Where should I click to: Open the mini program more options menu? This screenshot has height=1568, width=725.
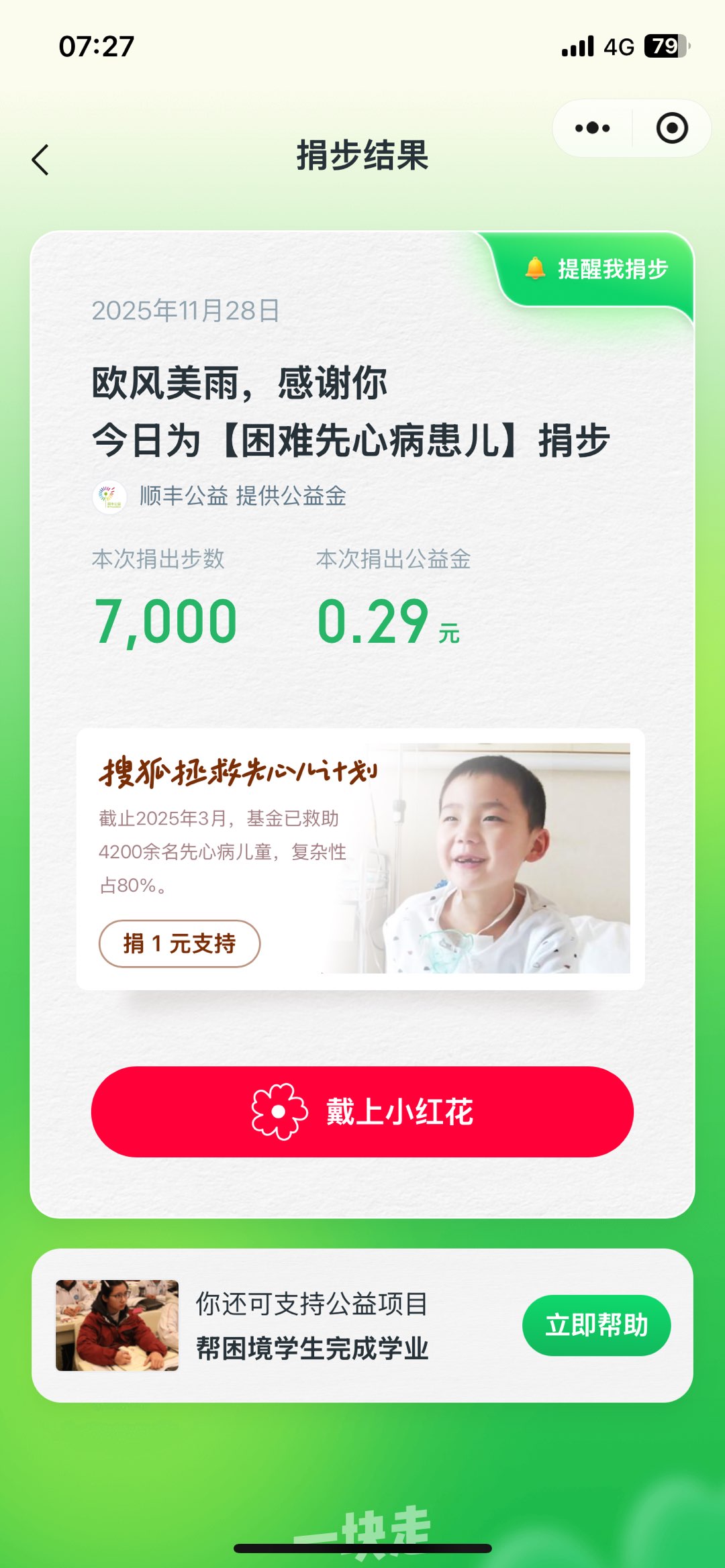(x=593, y=128)
